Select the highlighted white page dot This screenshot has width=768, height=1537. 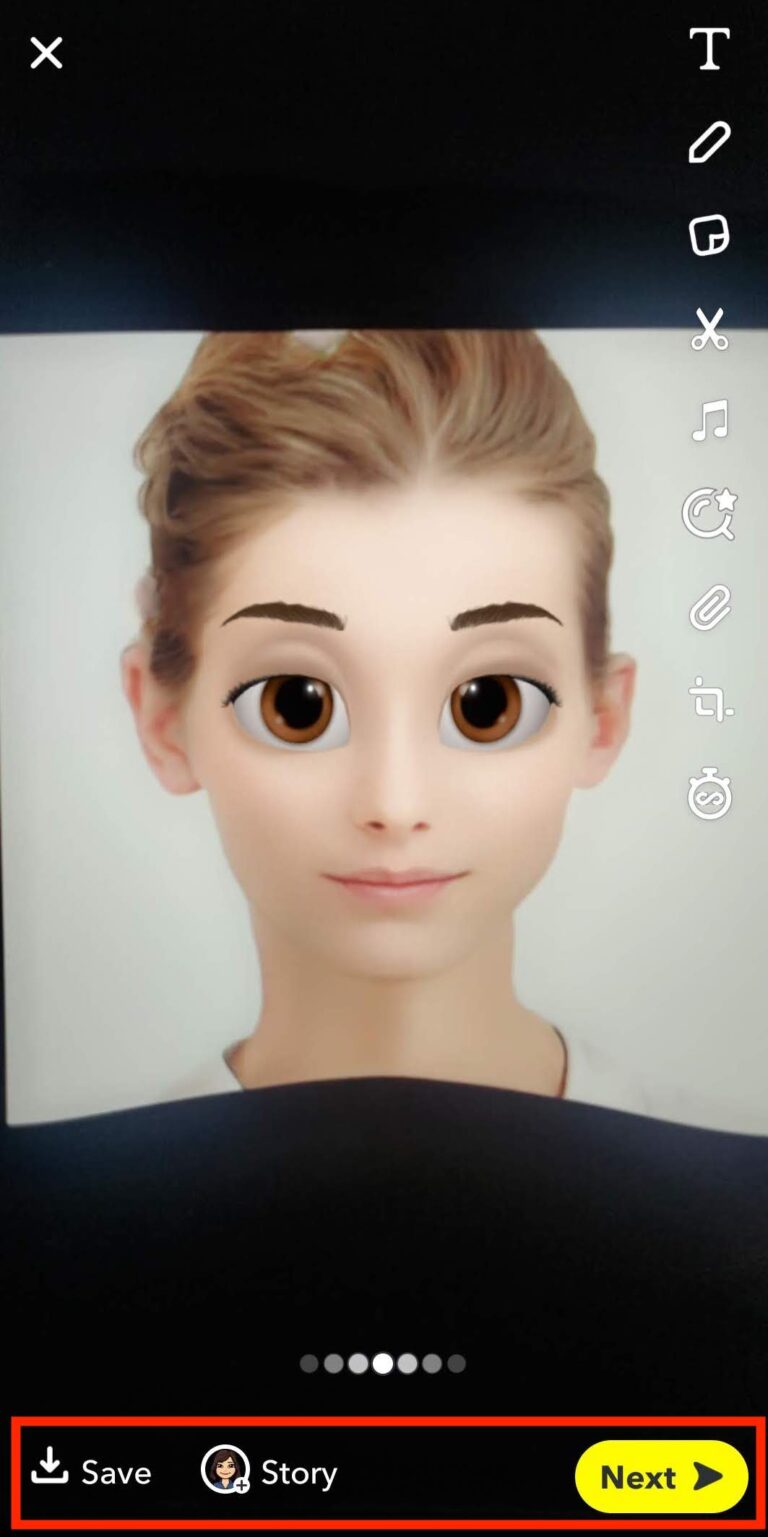coord(383,1363)
